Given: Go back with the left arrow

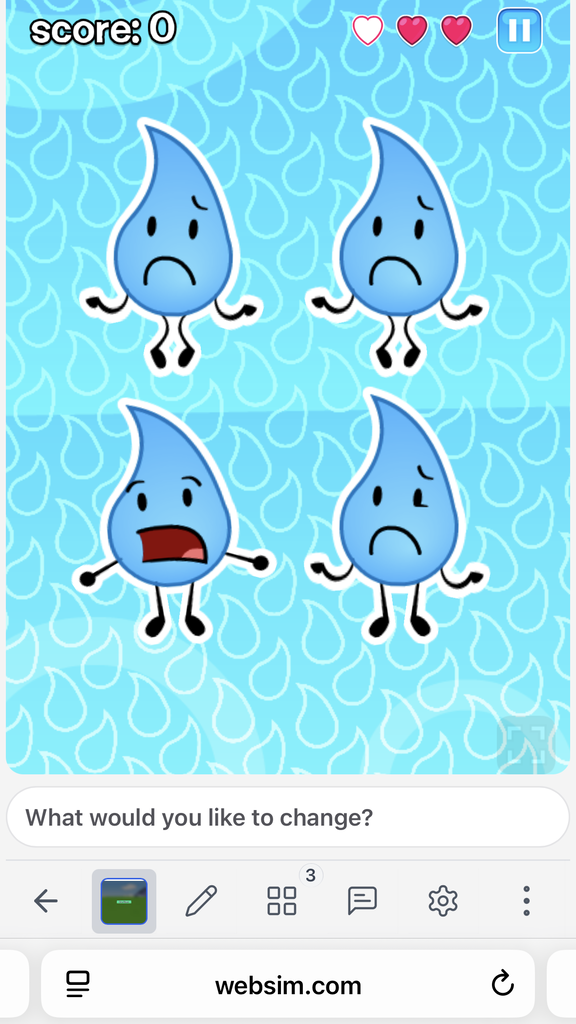Looking at the screenshot, I should click(46, 901).
